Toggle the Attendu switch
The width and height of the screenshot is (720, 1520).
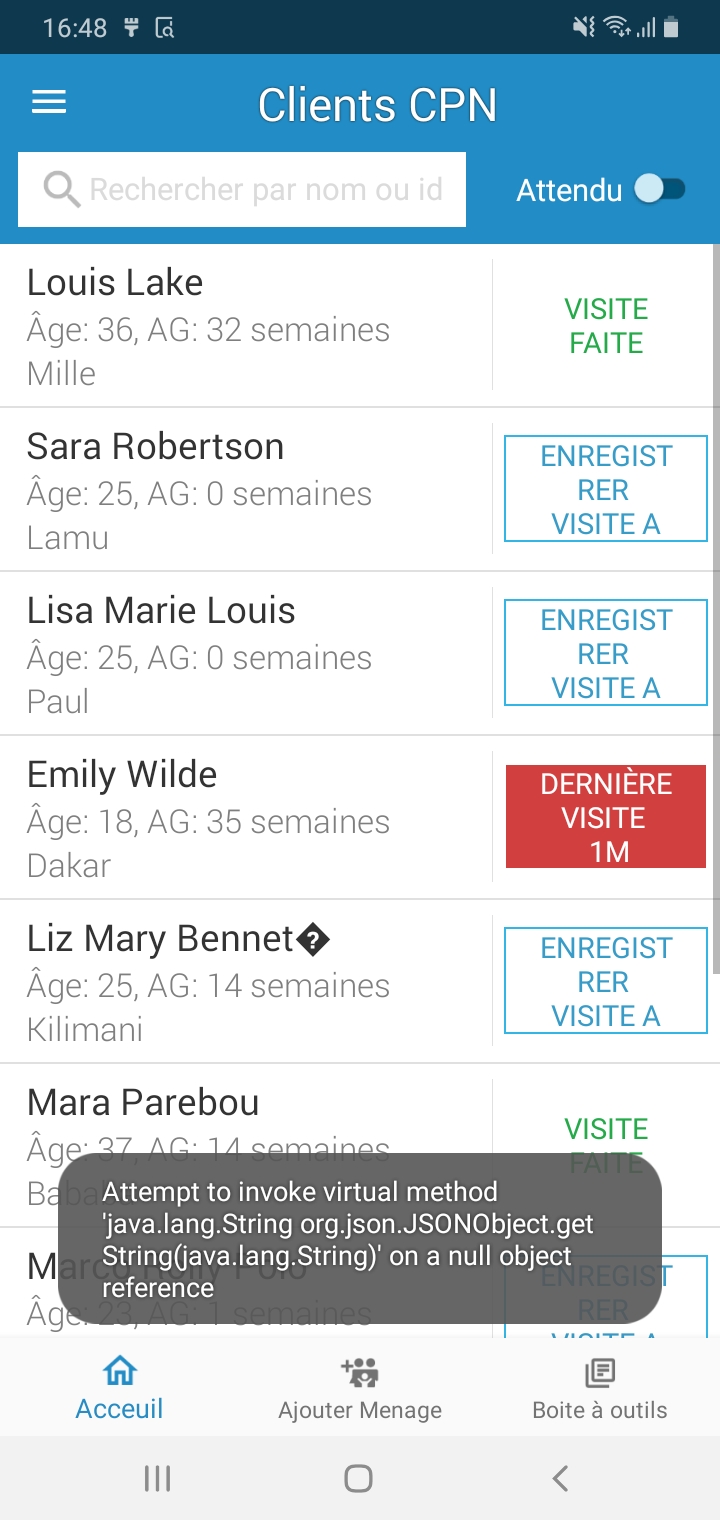pyautogui.click(x=660, y=189)
